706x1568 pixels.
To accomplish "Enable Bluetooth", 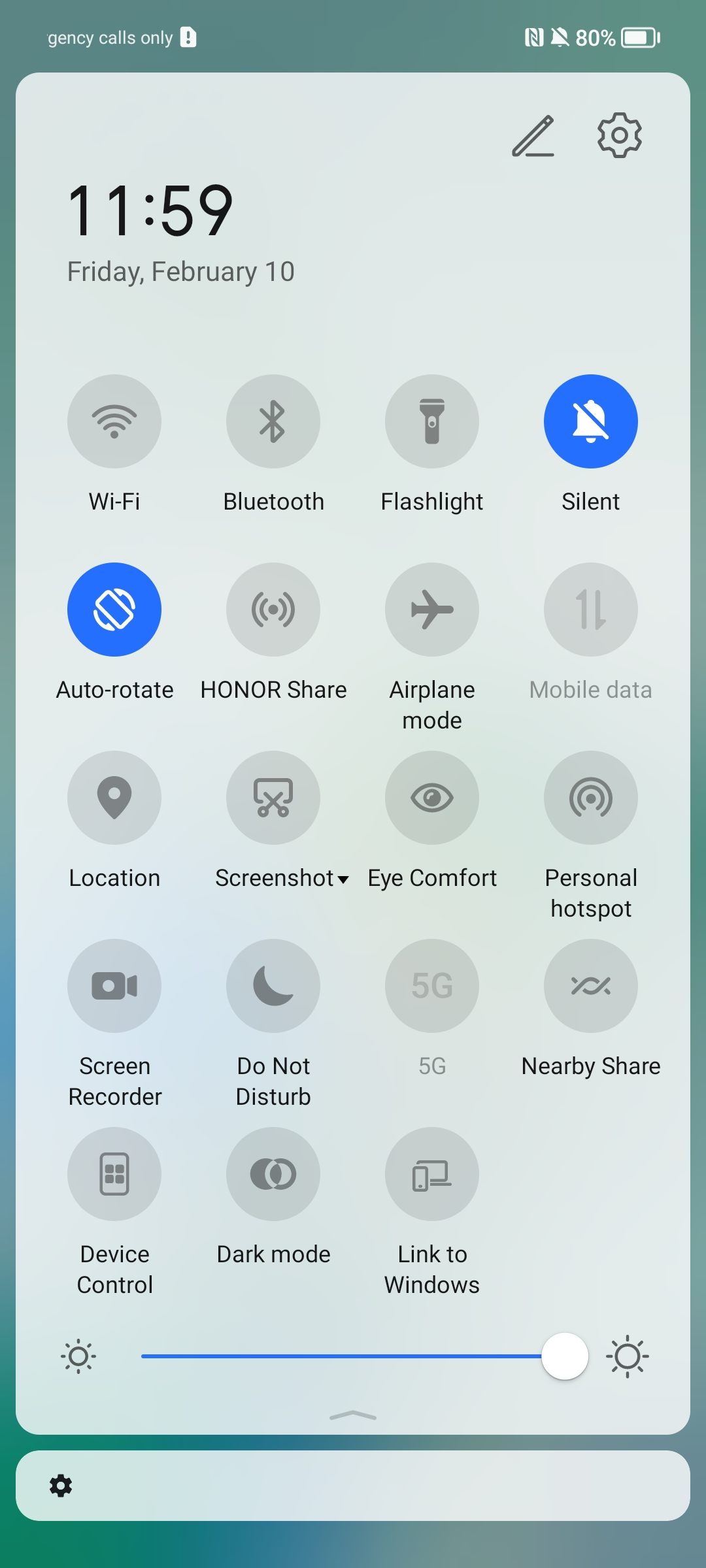I will (x=273, y=421).
